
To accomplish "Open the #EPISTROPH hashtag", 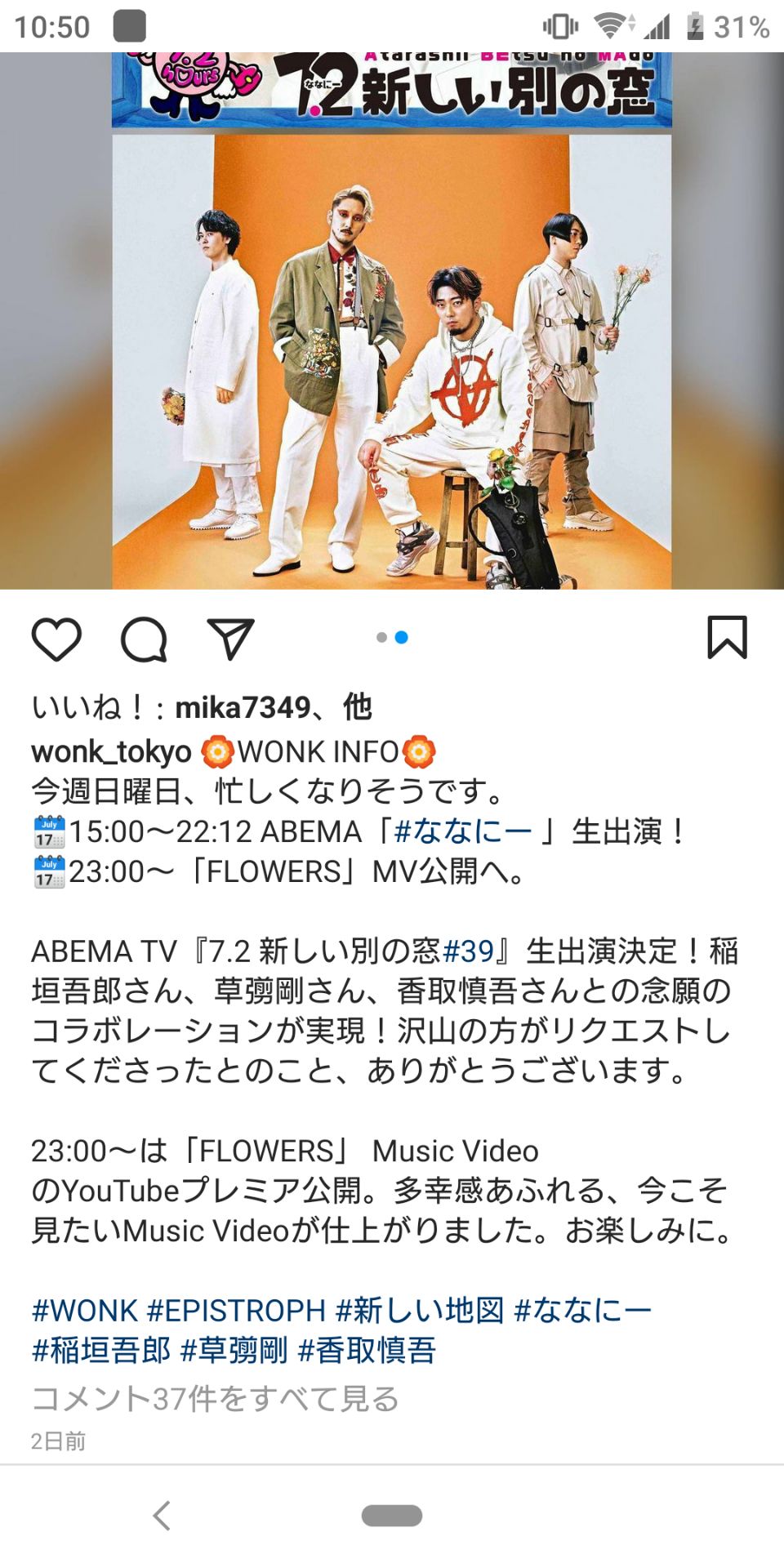I will click(236, 1311).
